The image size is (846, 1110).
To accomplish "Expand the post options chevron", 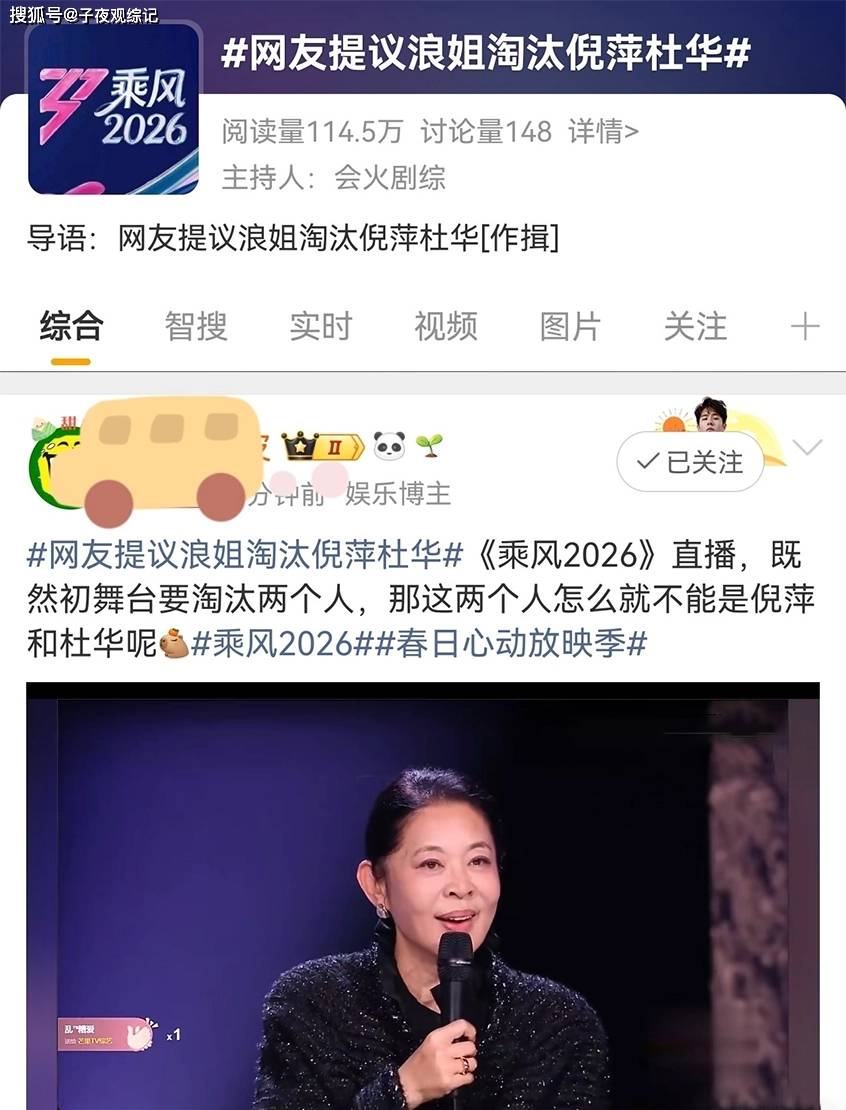I will click(807, 447).
